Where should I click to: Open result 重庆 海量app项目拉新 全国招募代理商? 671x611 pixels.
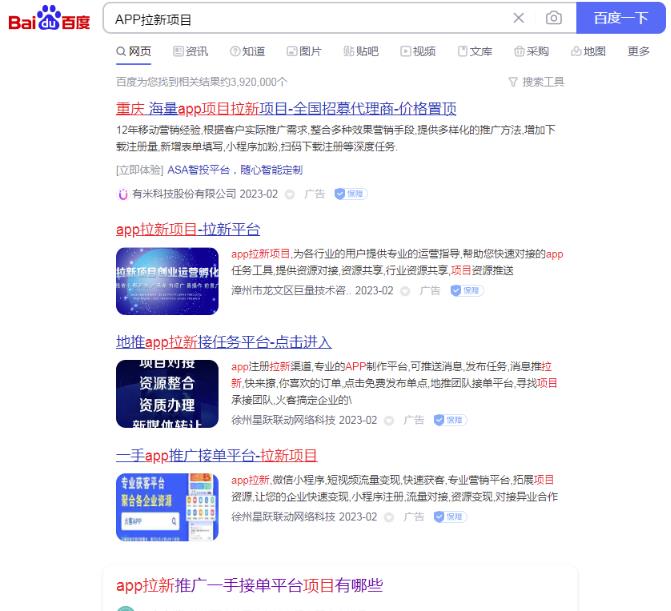coord(286,109)
